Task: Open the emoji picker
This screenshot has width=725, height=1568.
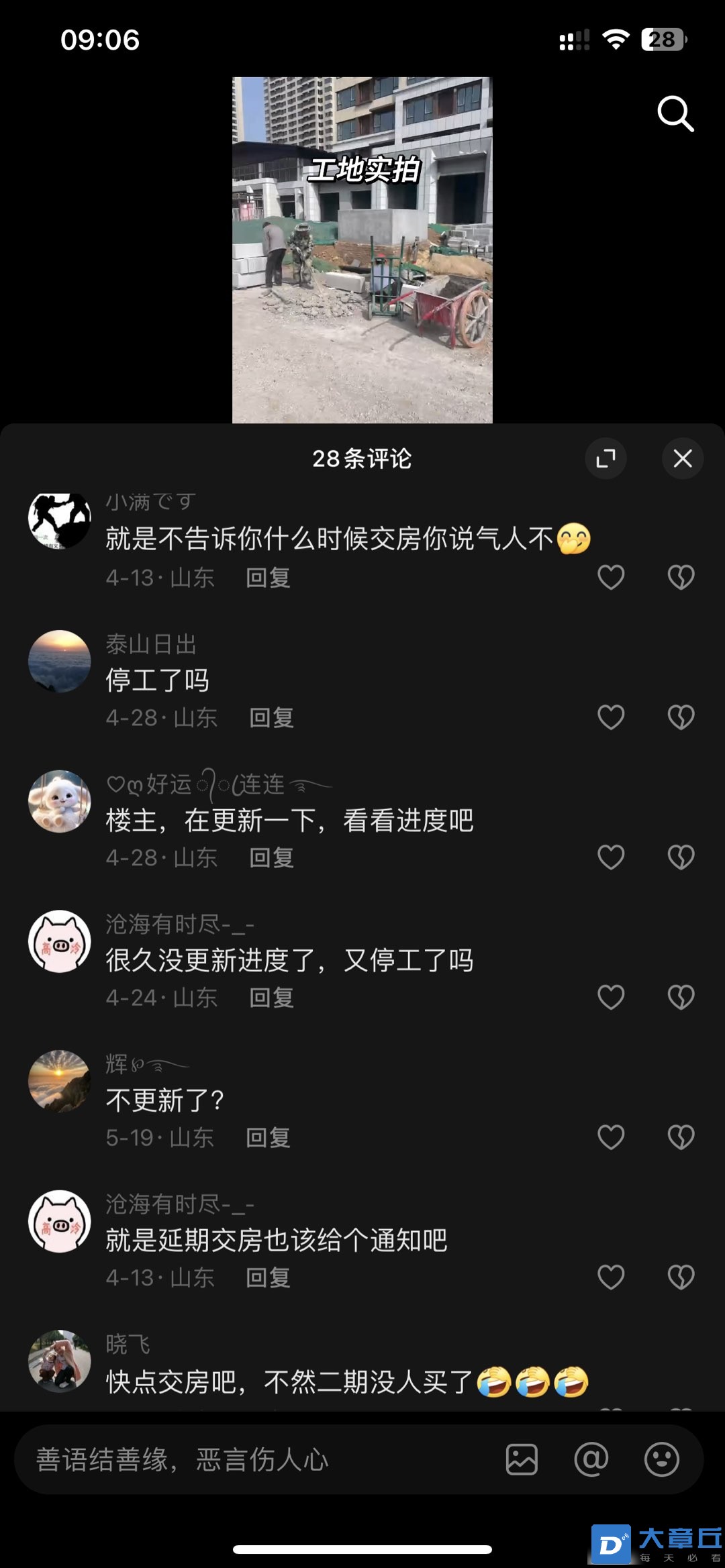Action: pos(661,1460)
